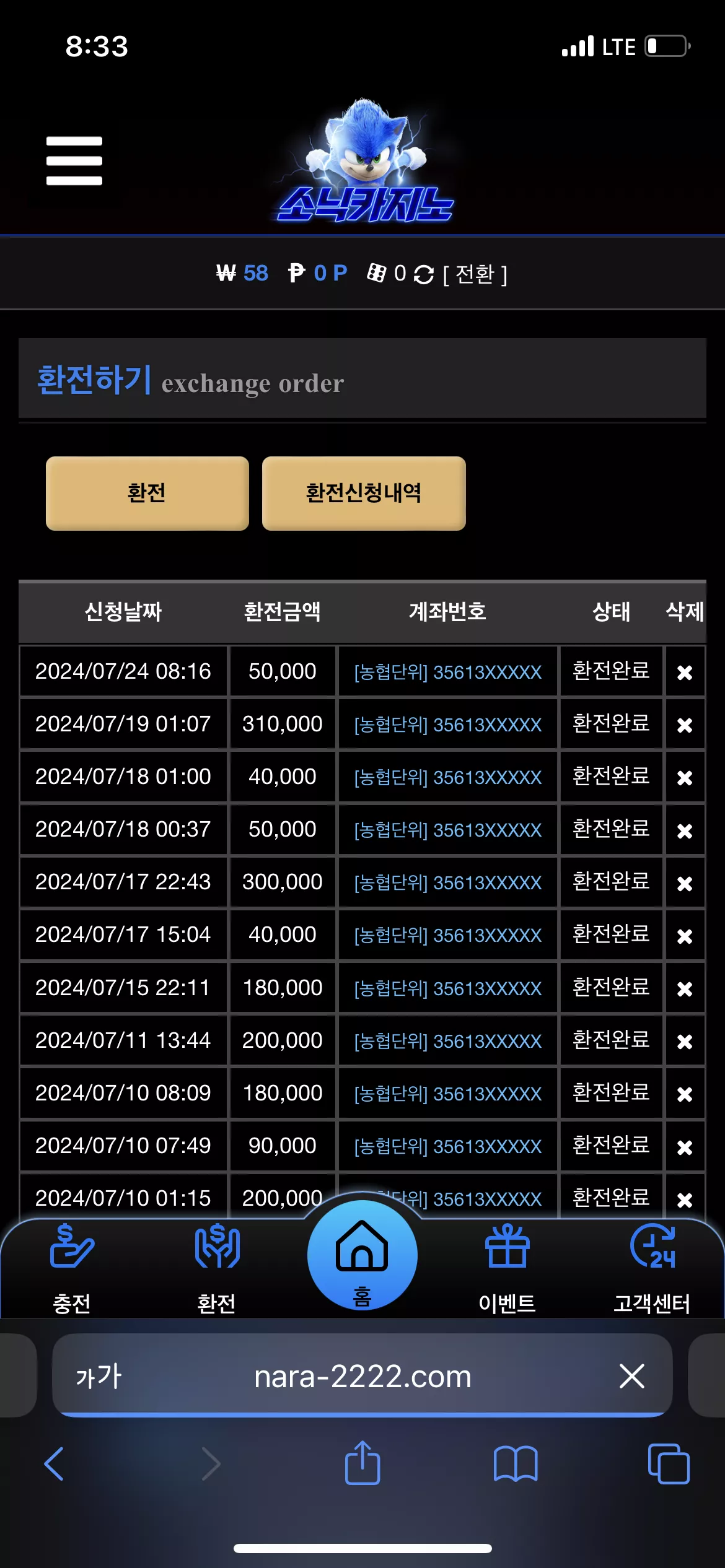The height and width of the screenshot is (1568, 725).
Task: Delete the 2024/07/24 08:16 record
Action: click(x=685, y=672)
